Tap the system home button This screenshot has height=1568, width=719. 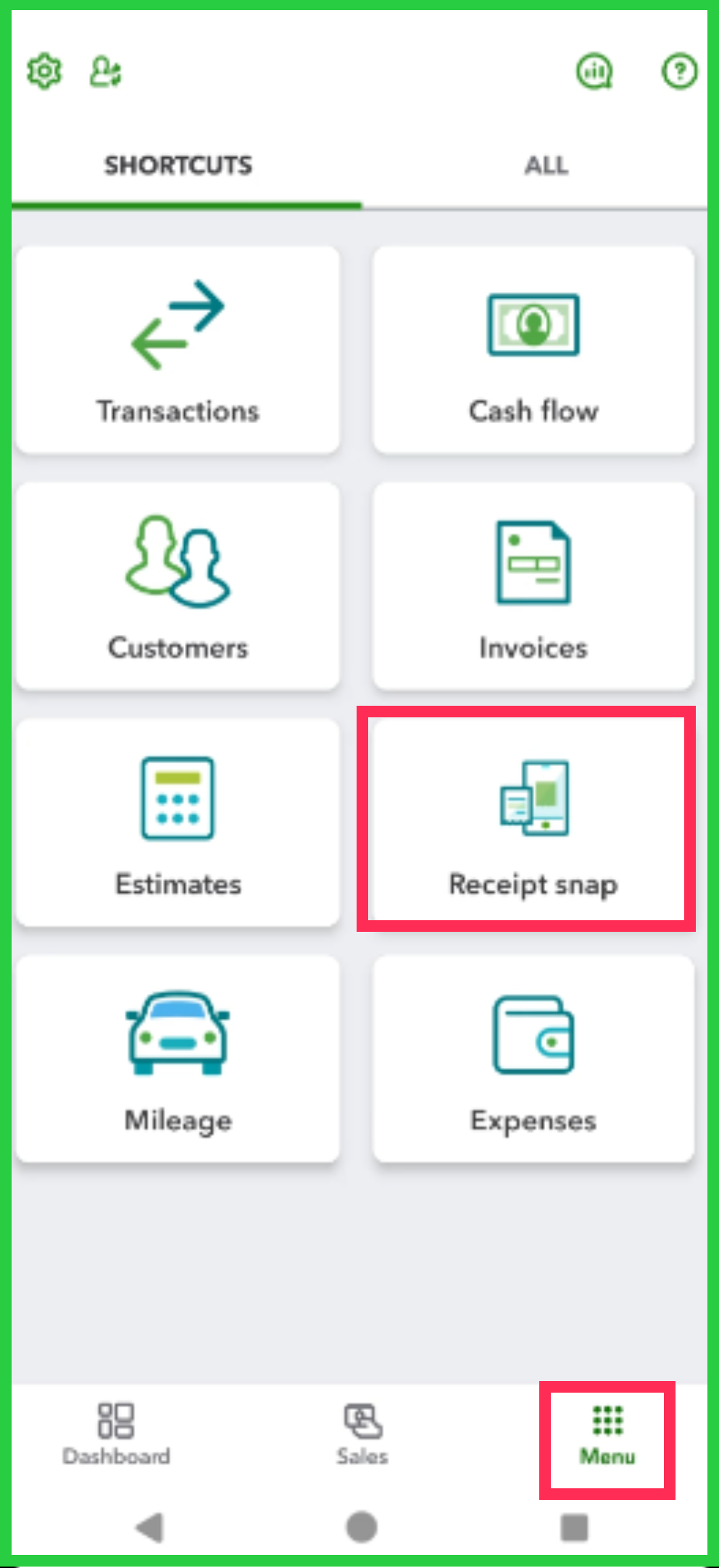[x=362, y=1527]
